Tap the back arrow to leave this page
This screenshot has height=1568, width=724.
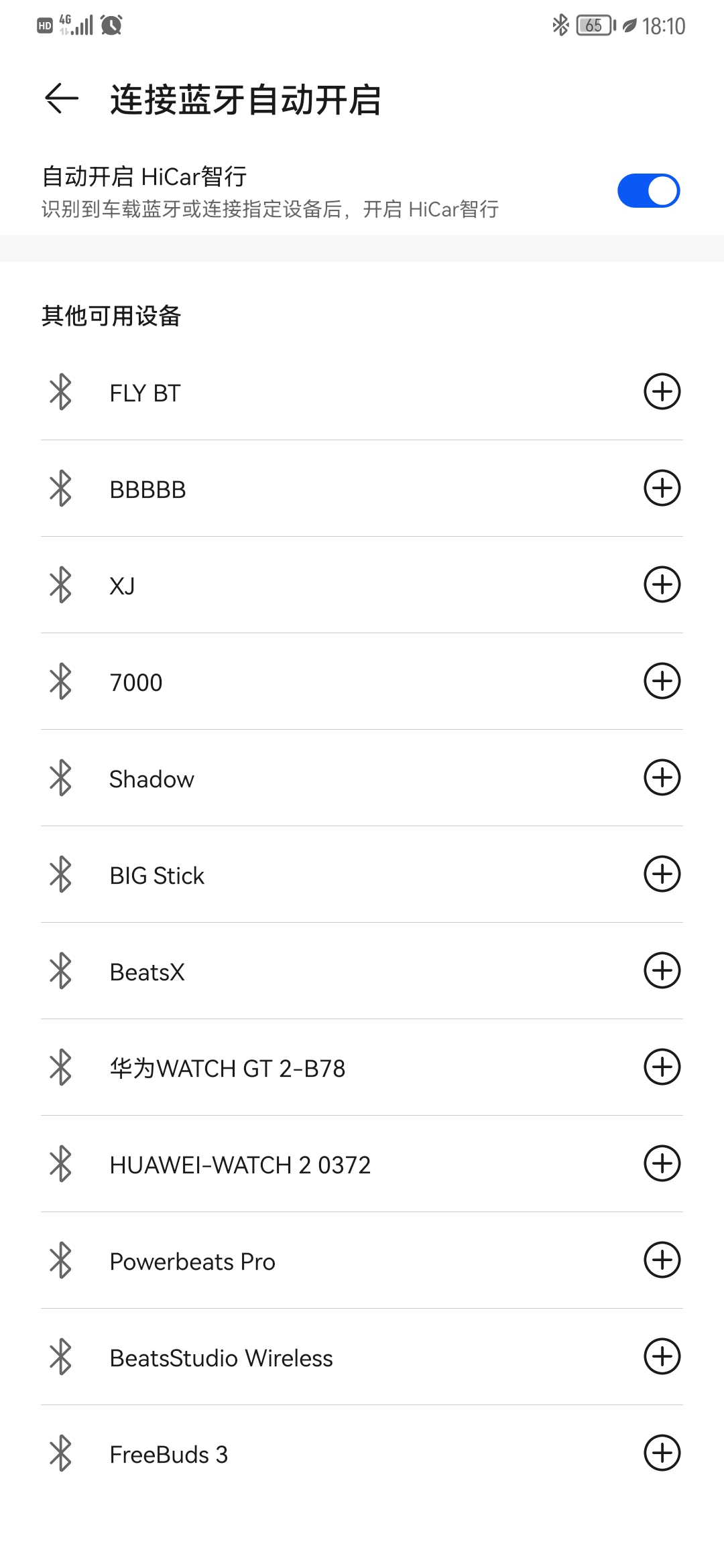[x=61, y=99]
